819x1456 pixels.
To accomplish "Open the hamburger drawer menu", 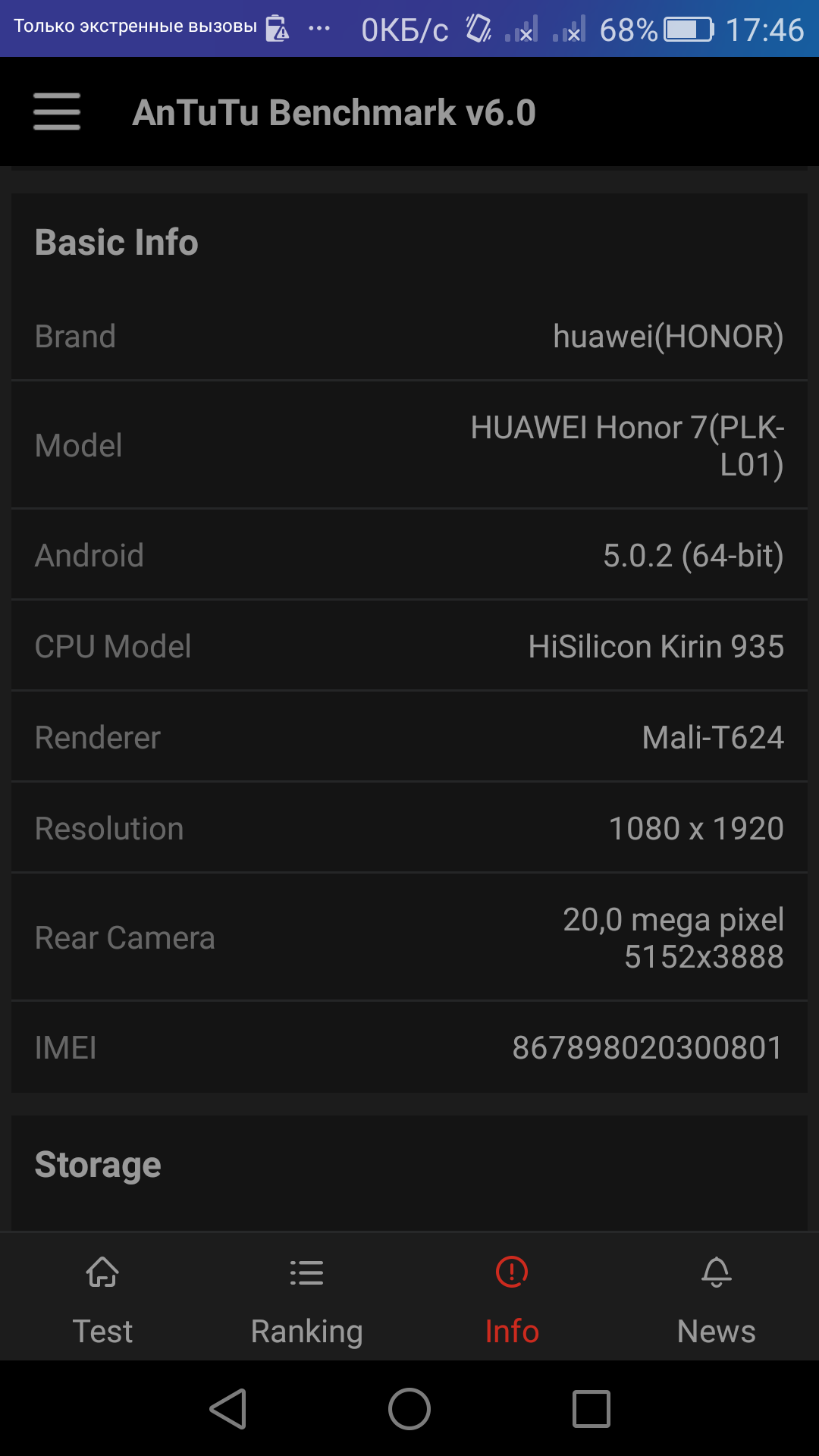I will click(x=57, y=111).
